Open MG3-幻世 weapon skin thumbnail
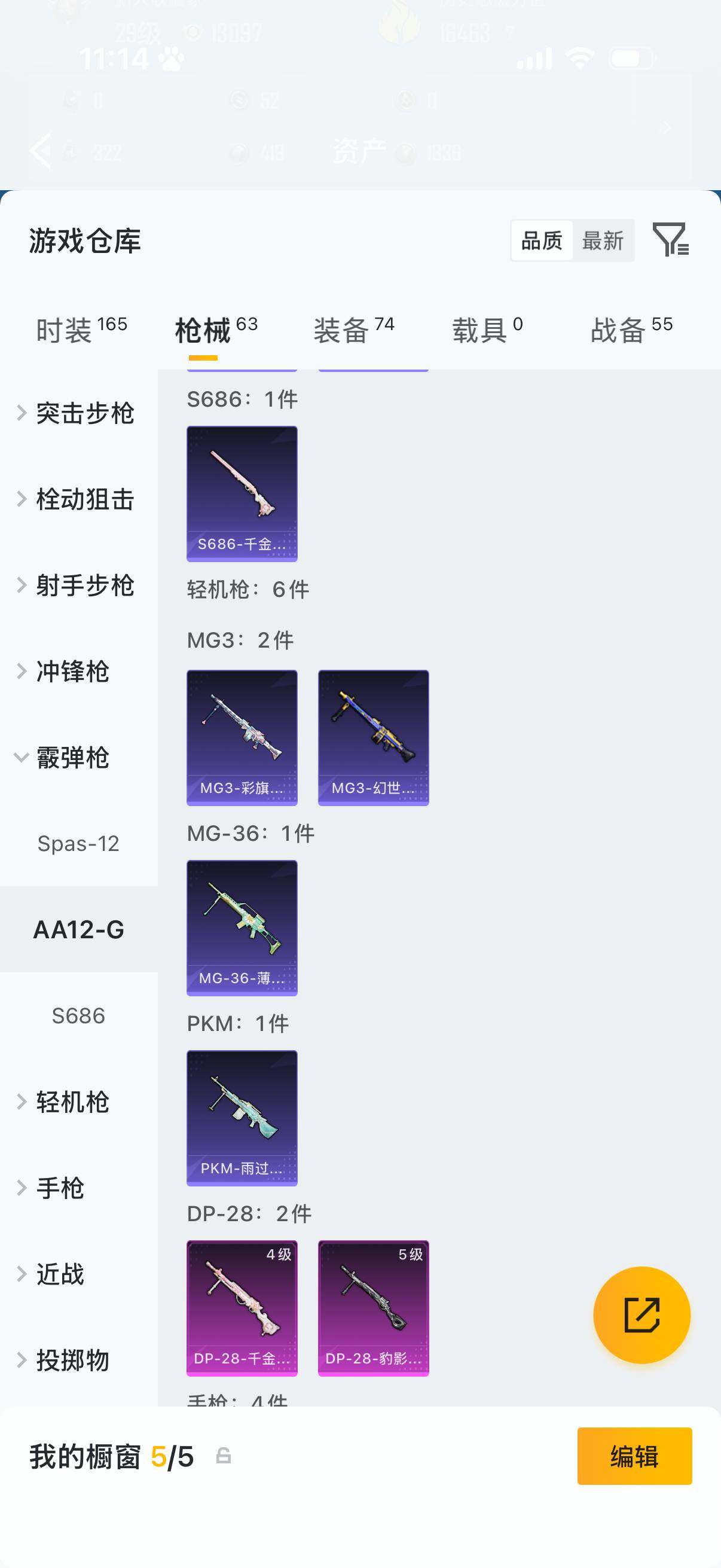The width and height of the screenshot is (721, 1568). coord(373,737)
